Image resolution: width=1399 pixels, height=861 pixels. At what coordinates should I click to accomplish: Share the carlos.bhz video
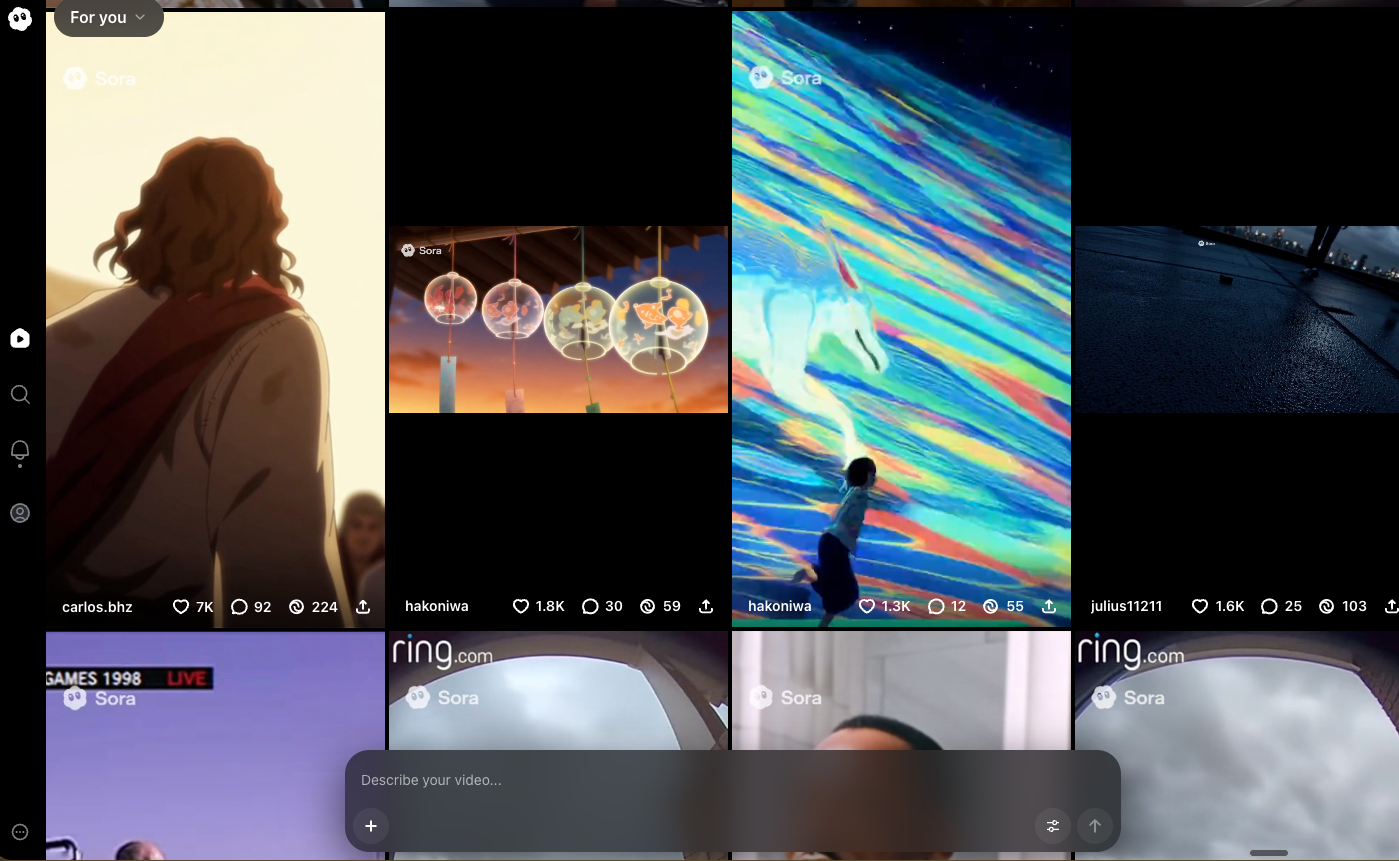[363, 607]
